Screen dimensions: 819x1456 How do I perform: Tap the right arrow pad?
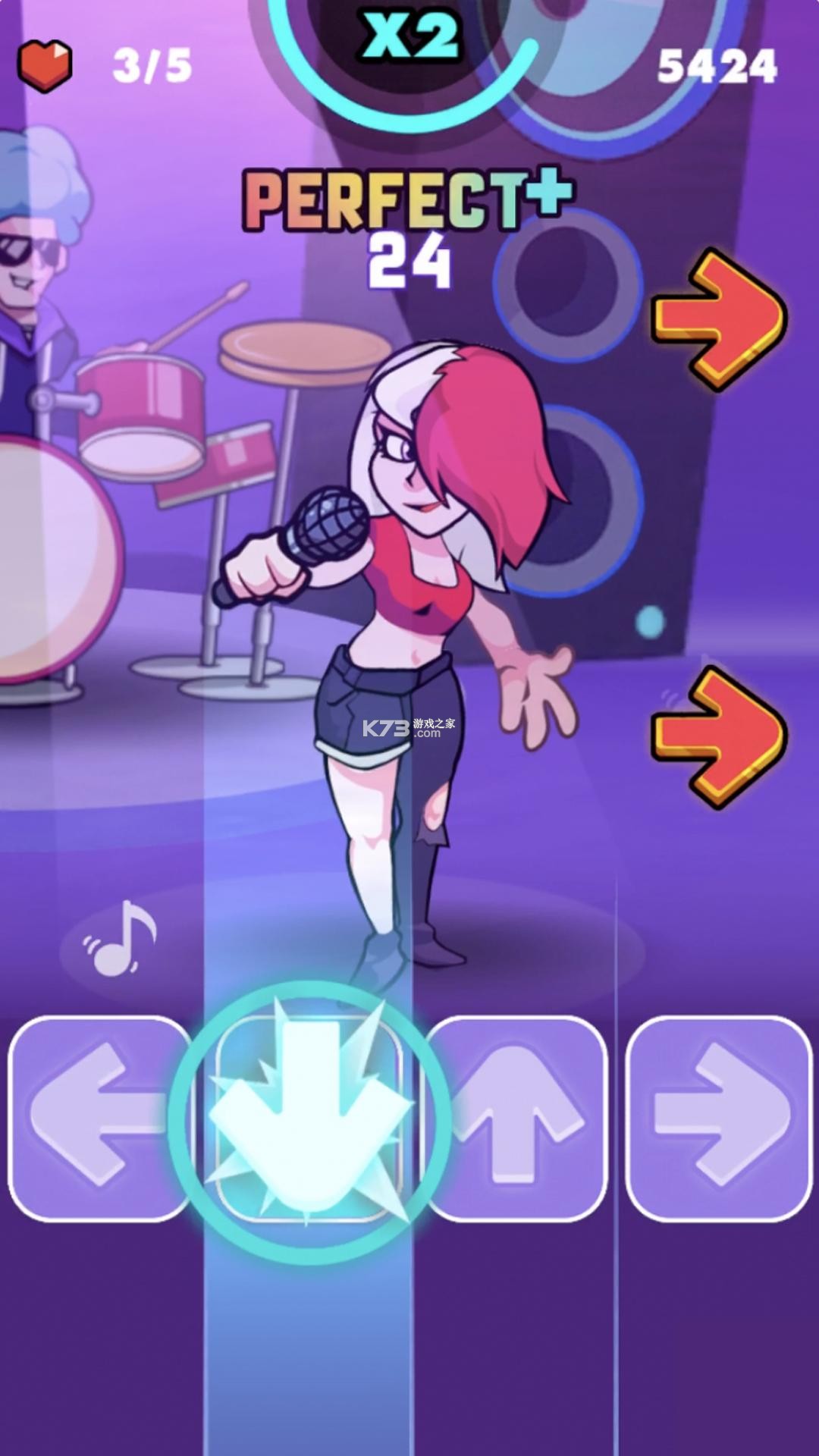coord(719,1119)
